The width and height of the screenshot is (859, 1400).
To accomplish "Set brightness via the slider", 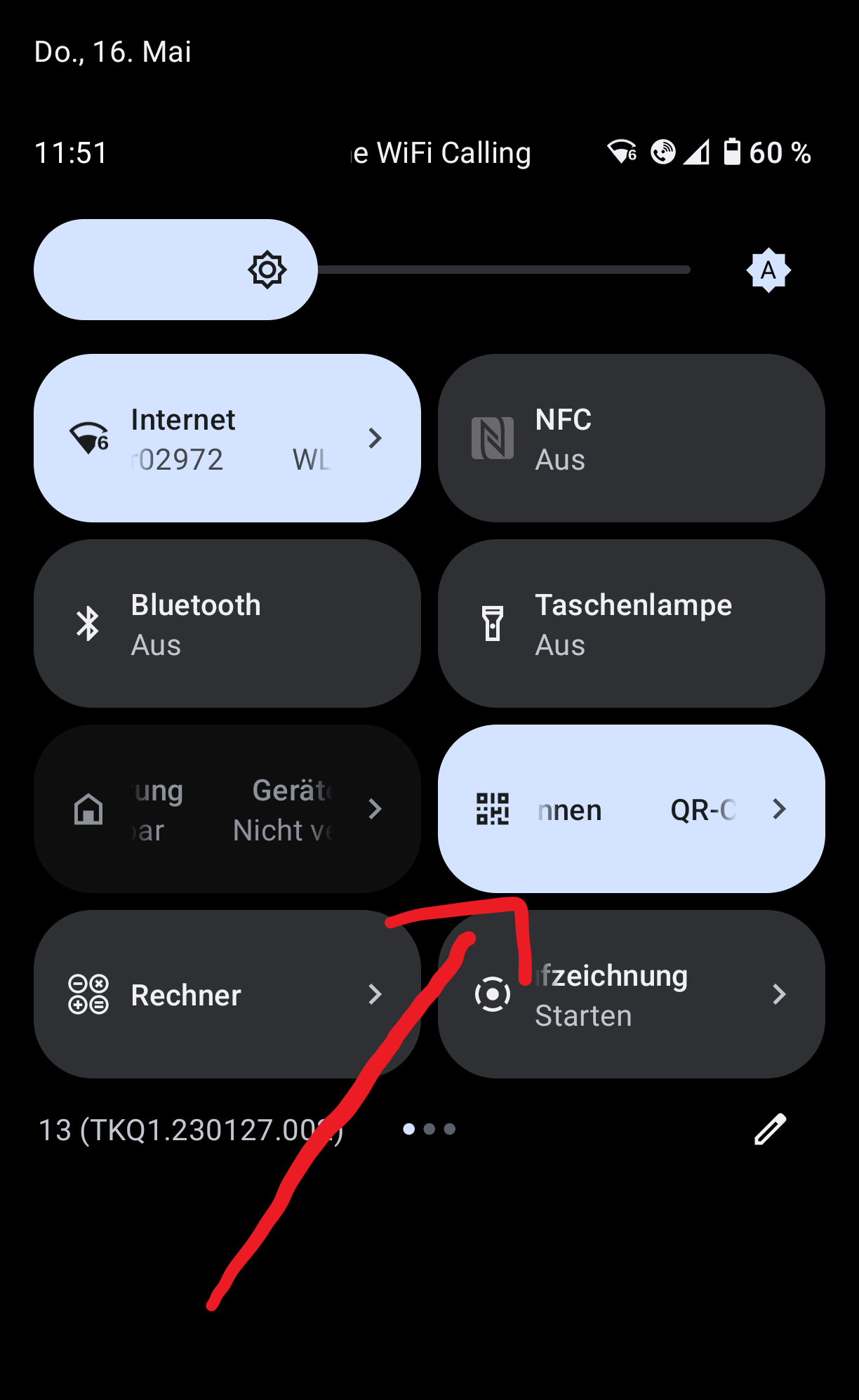I will coord(362,270).
